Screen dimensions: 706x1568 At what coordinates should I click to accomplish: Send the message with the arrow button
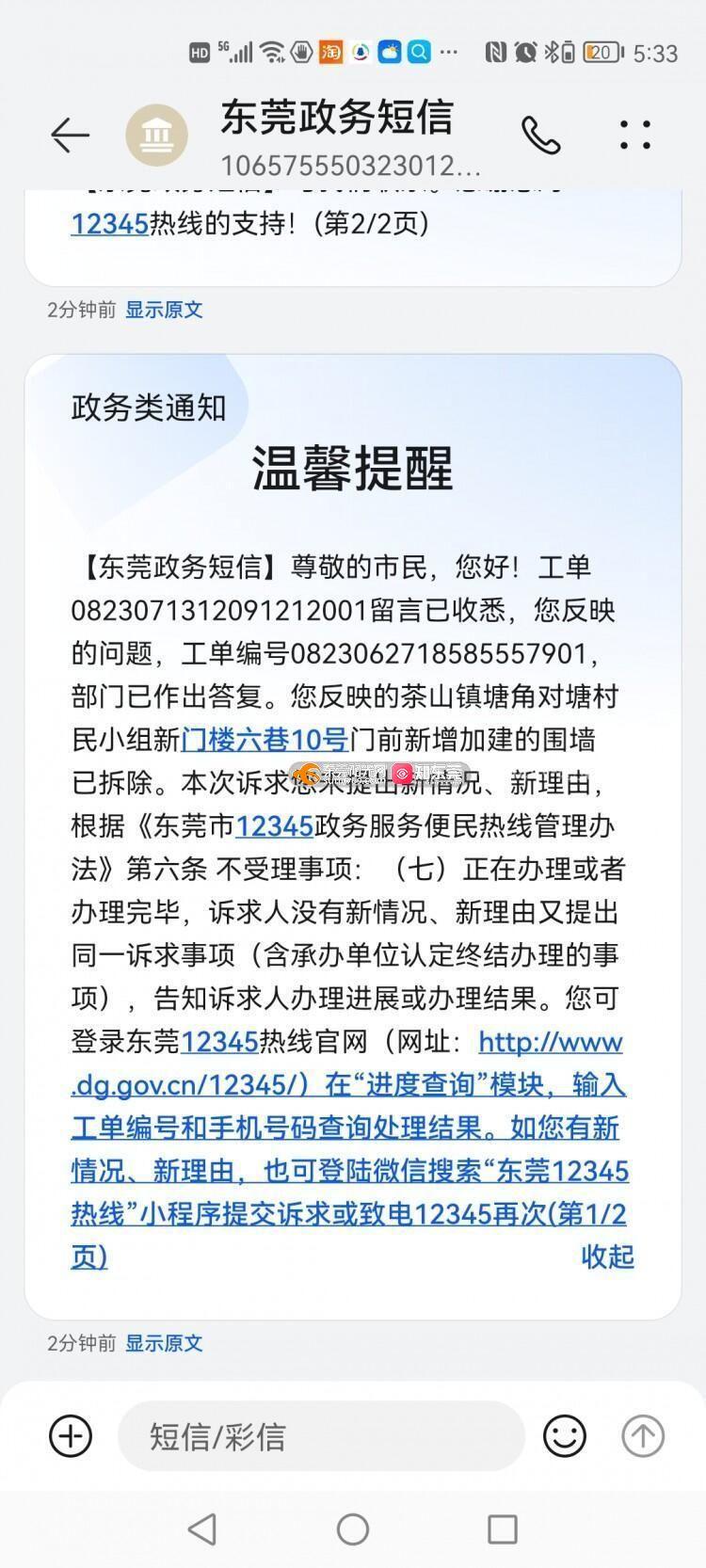pyautogui.click(x=643, y=1436)
